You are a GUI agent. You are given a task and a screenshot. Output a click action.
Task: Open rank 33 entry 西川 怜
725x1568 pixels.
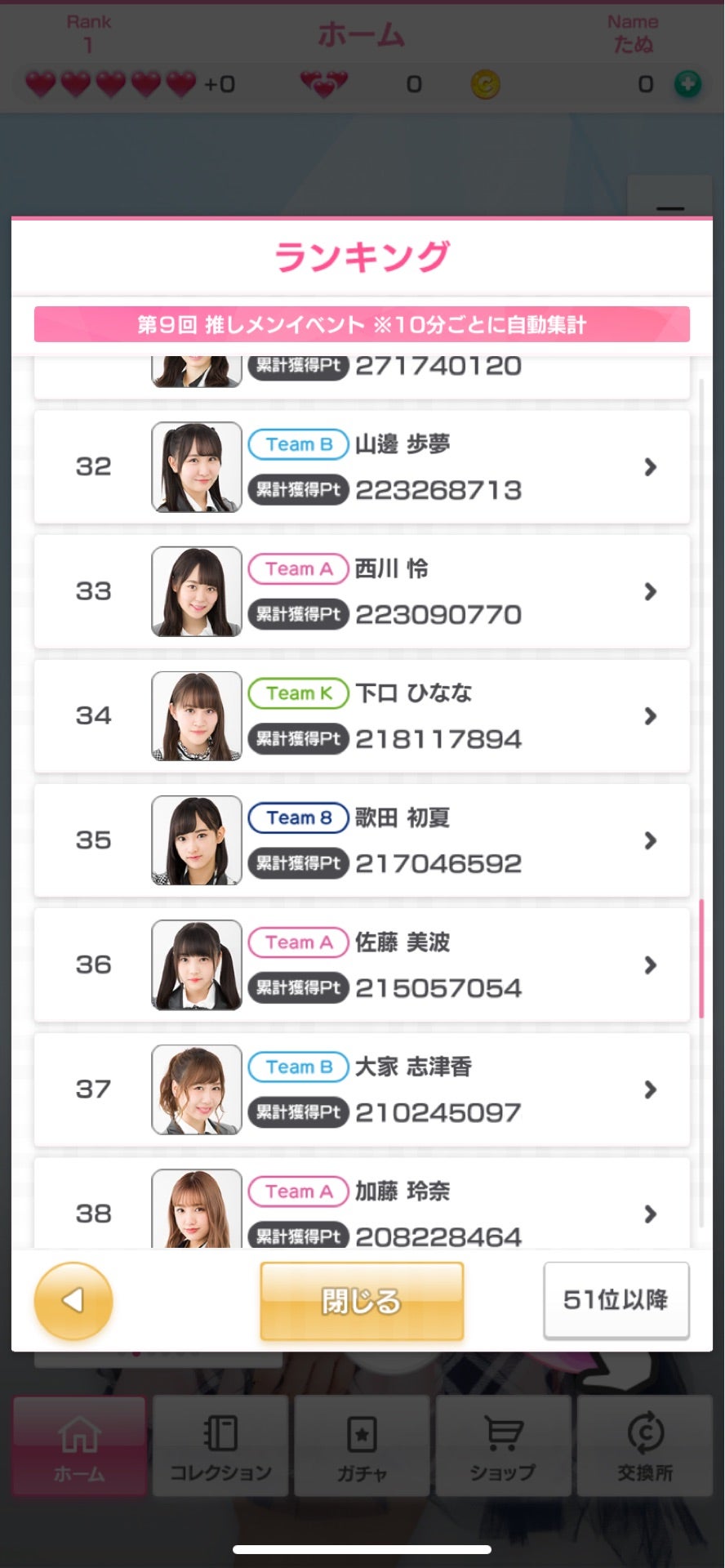tap(362, 591)
